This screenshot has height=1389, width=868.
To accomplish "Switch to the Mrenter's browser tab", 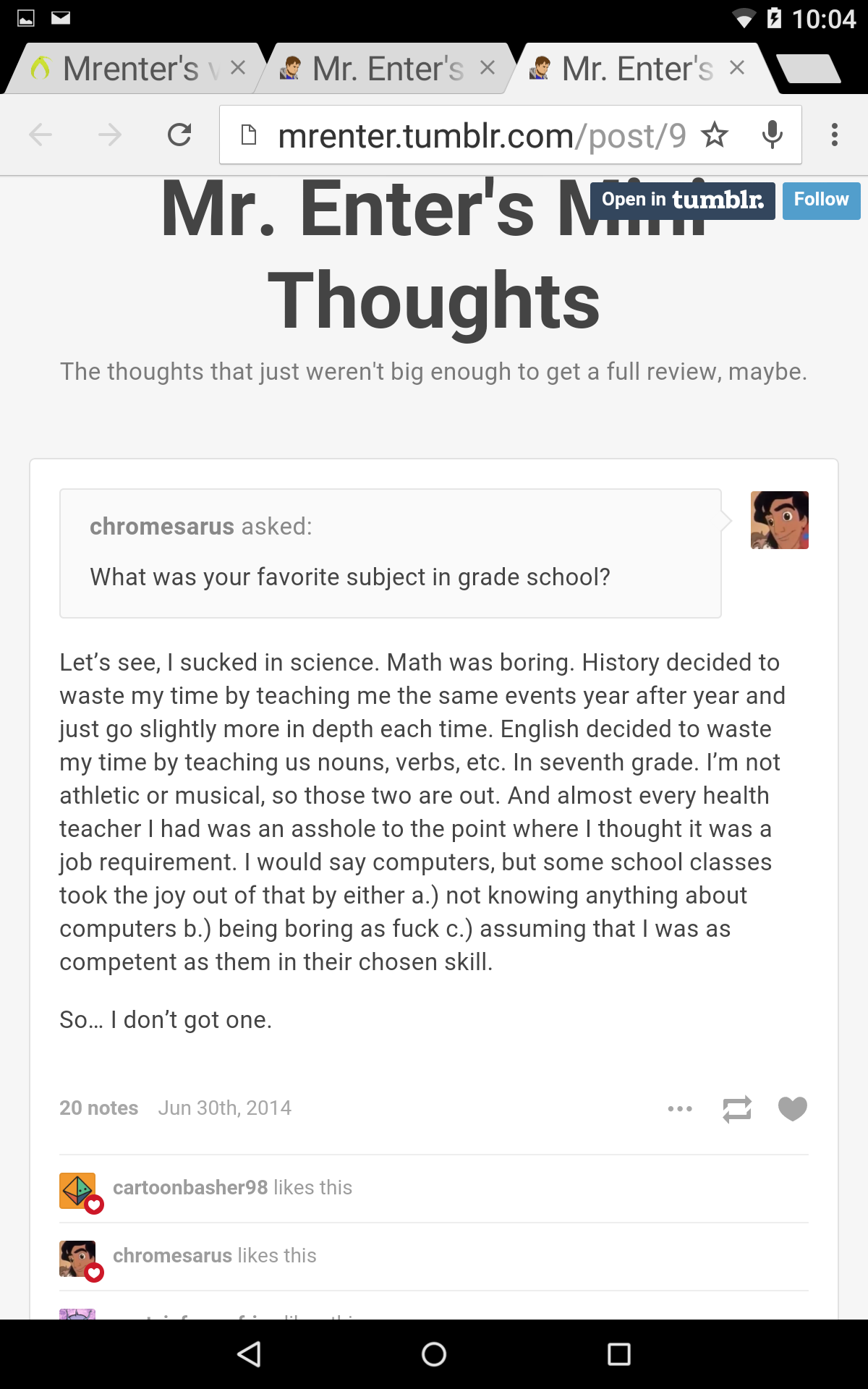I will point(130,69).
